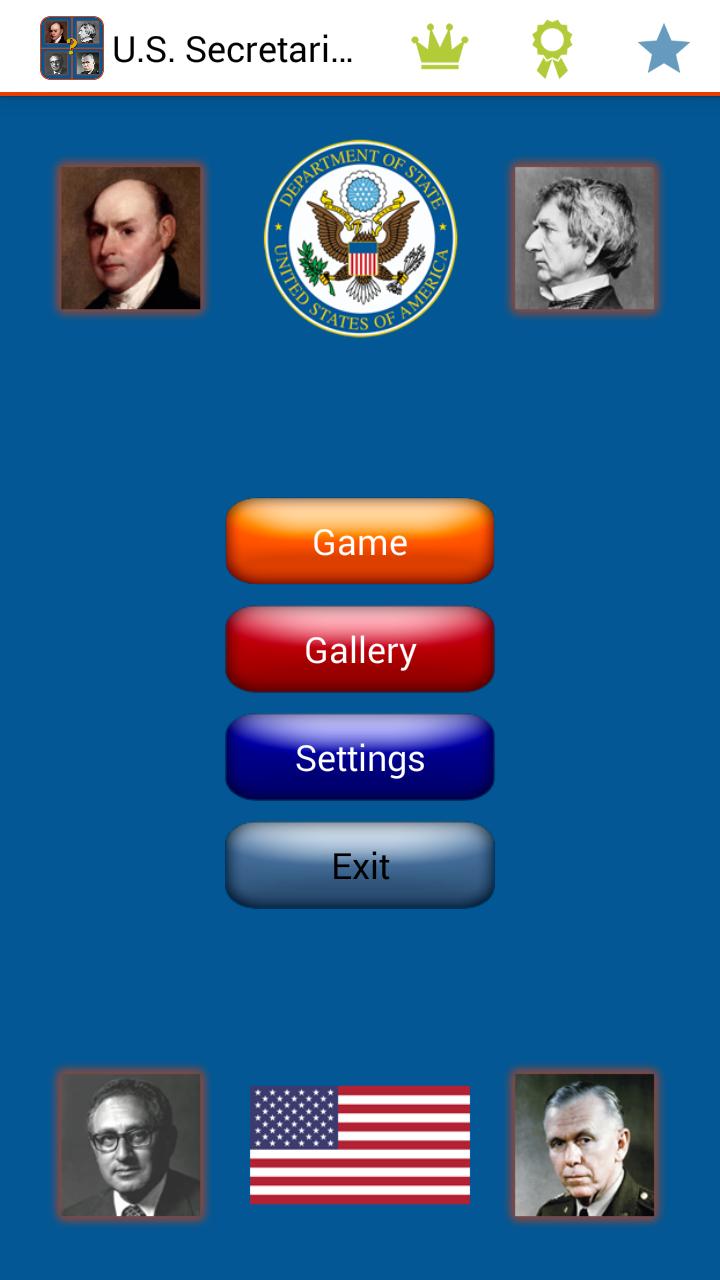View achievements via the ribbon badge icon
This screenshot has height=1280, width=720.
pos(551,48)
